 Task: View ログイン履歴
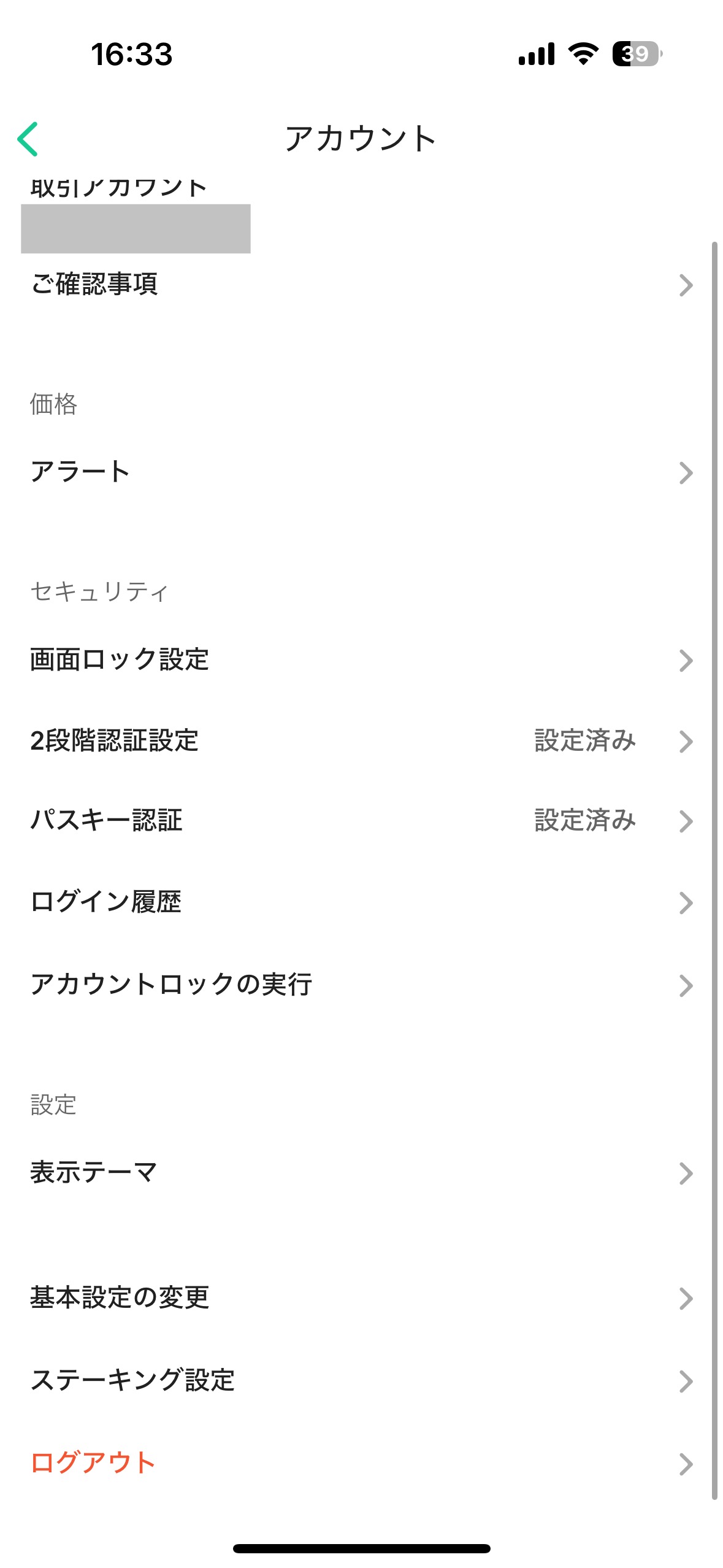(361, 902)
